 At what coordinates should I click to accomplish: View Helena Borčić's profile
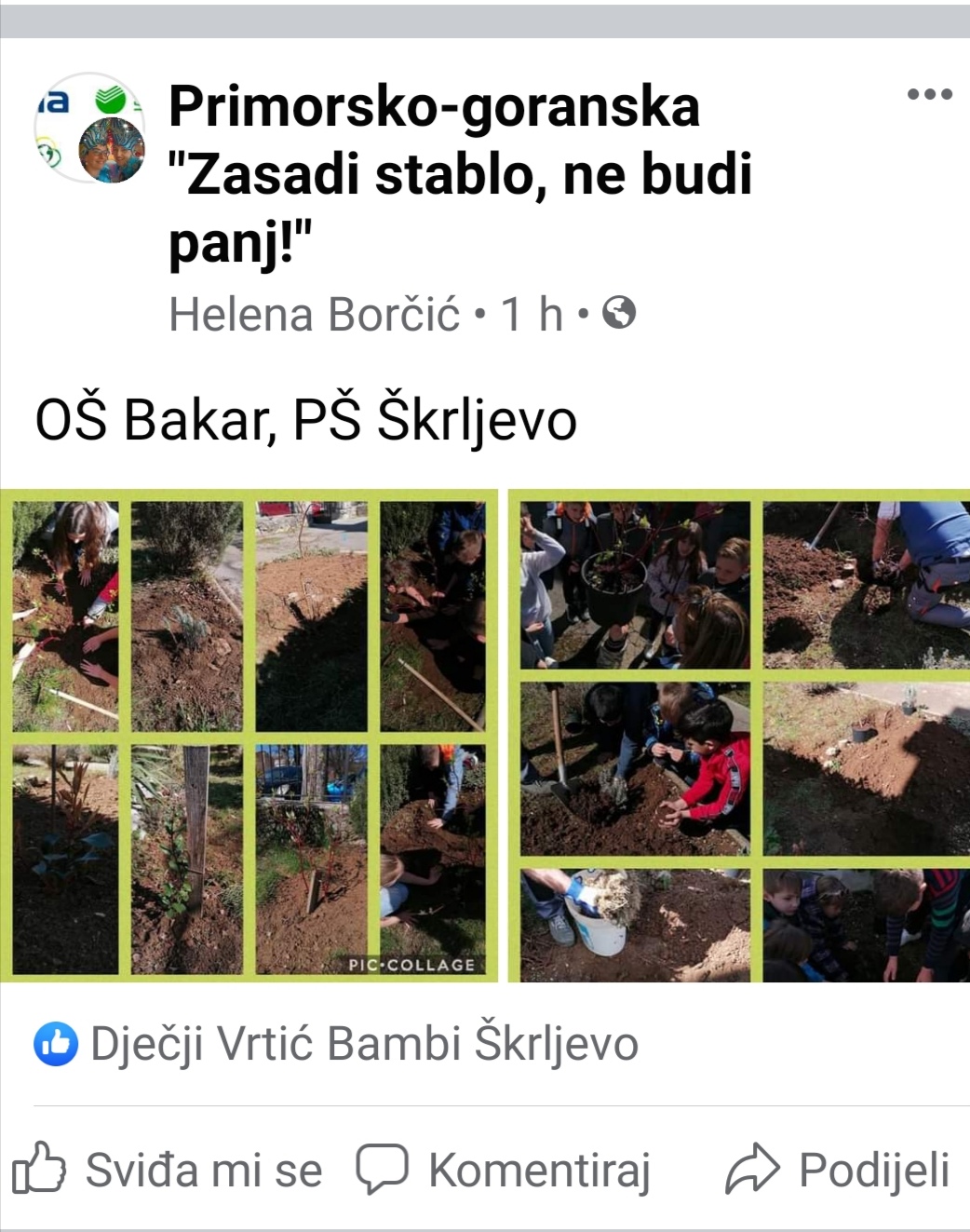pos(315,315)
